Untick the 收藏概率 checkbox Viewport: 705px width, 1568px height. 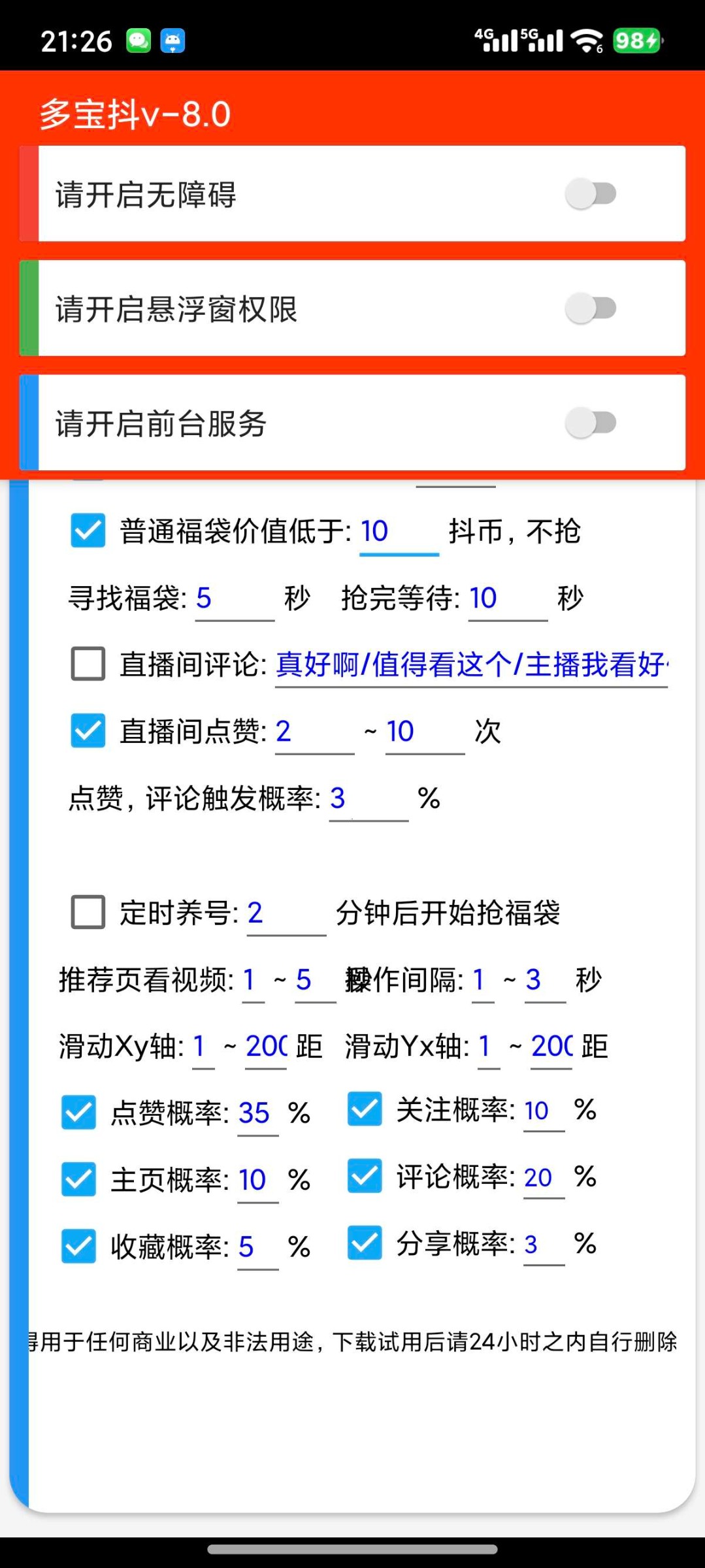(79, 1246)
